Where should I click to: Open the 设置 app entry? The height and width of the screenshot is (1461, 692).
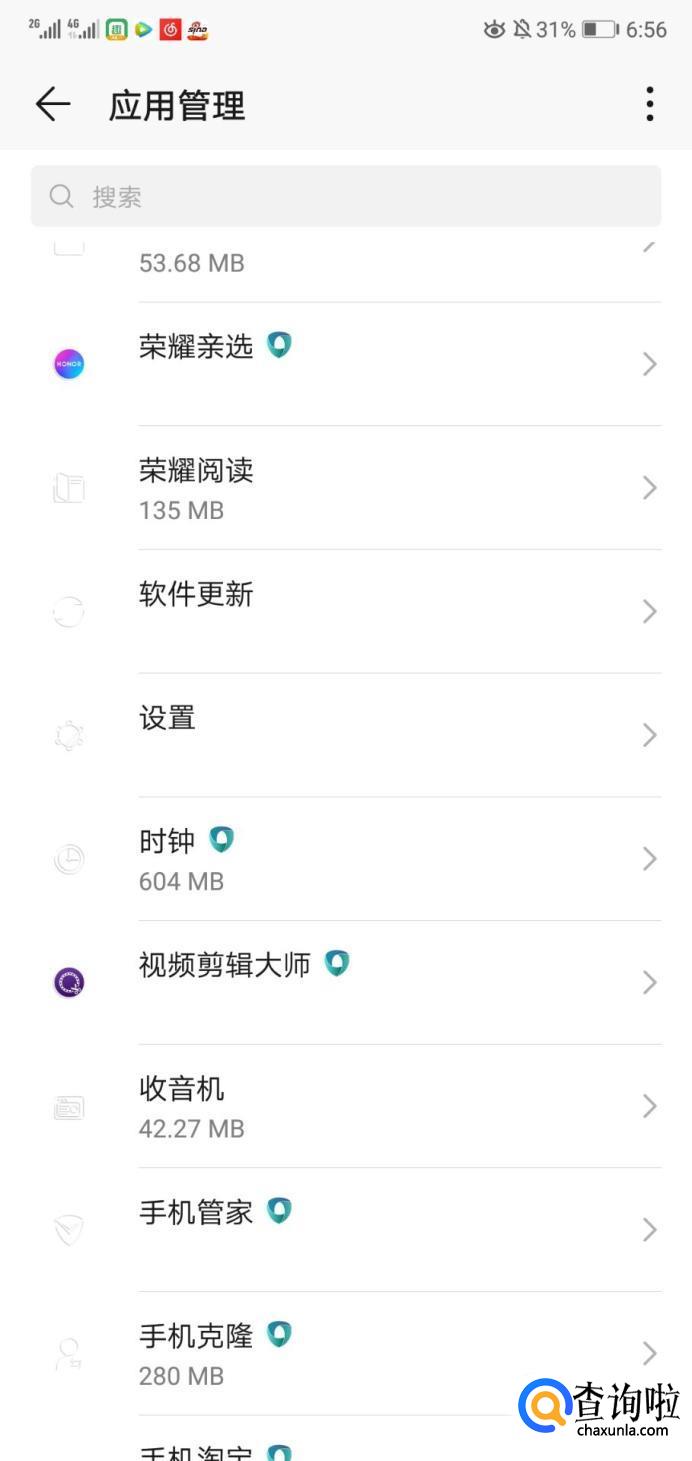[x=346, y=735]
